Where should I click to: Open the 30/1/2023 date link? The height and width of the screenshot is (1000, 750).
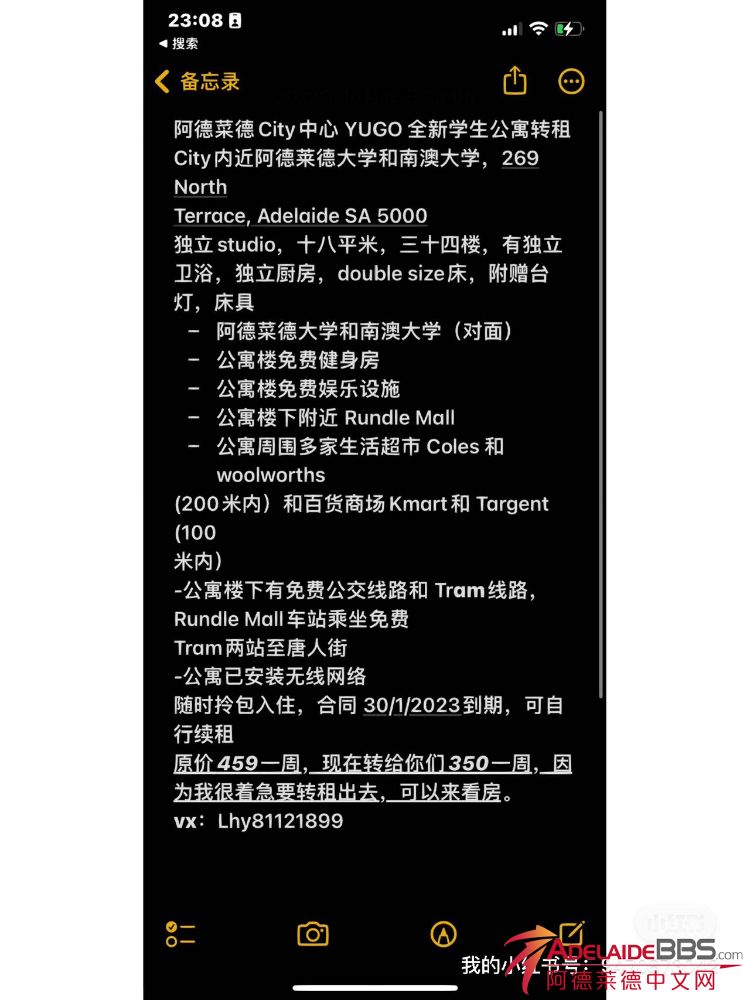click(x=411, y=705)
